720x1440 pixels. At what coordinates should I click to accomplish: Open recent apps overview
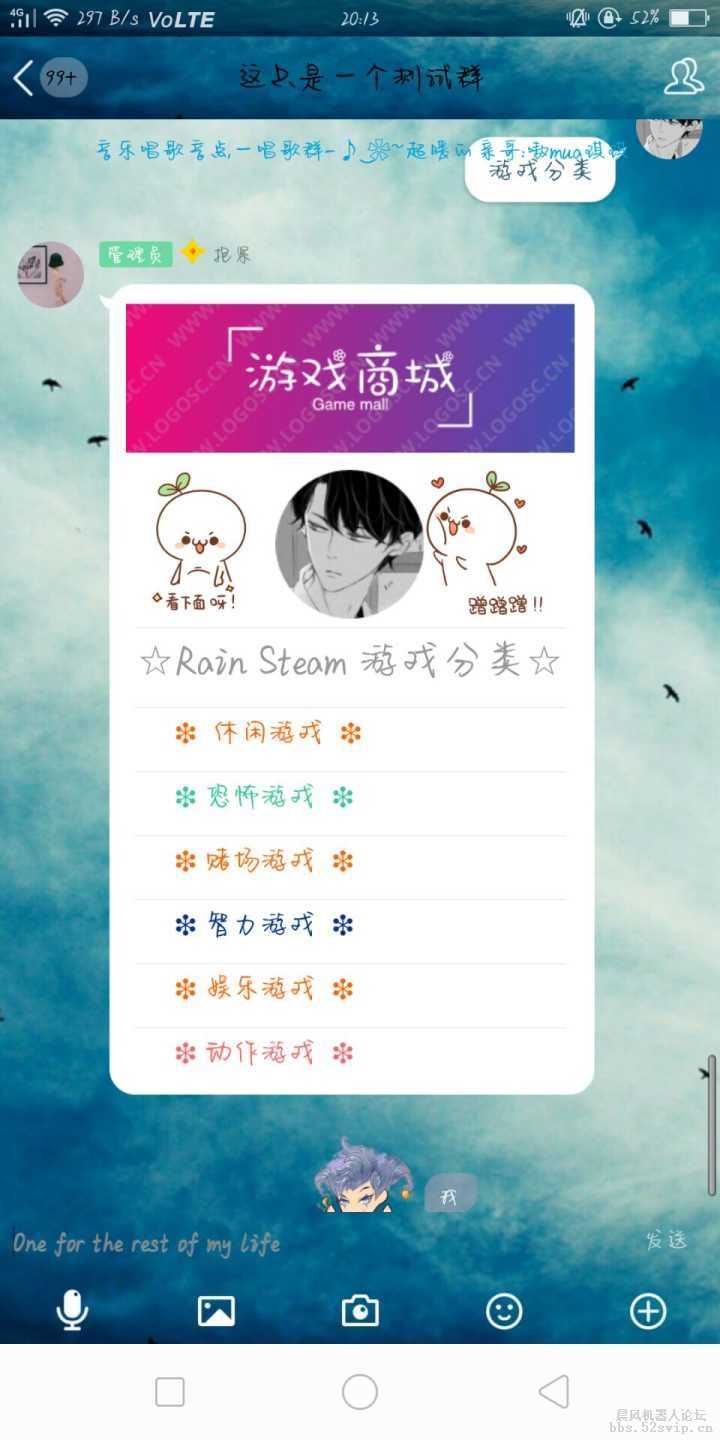point(170,1391)
